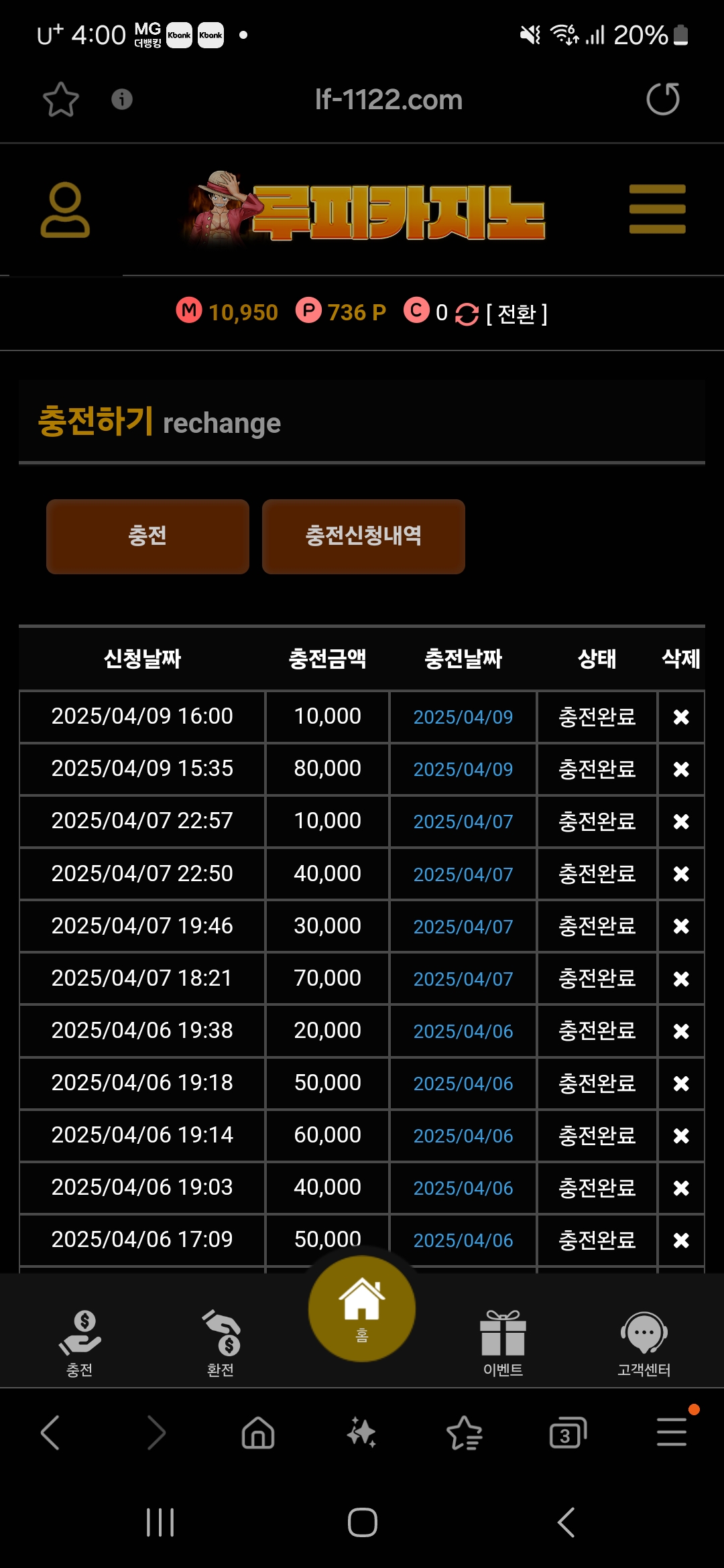Remove the 2025/04/07 22:57 record

(x=681, y=822)
